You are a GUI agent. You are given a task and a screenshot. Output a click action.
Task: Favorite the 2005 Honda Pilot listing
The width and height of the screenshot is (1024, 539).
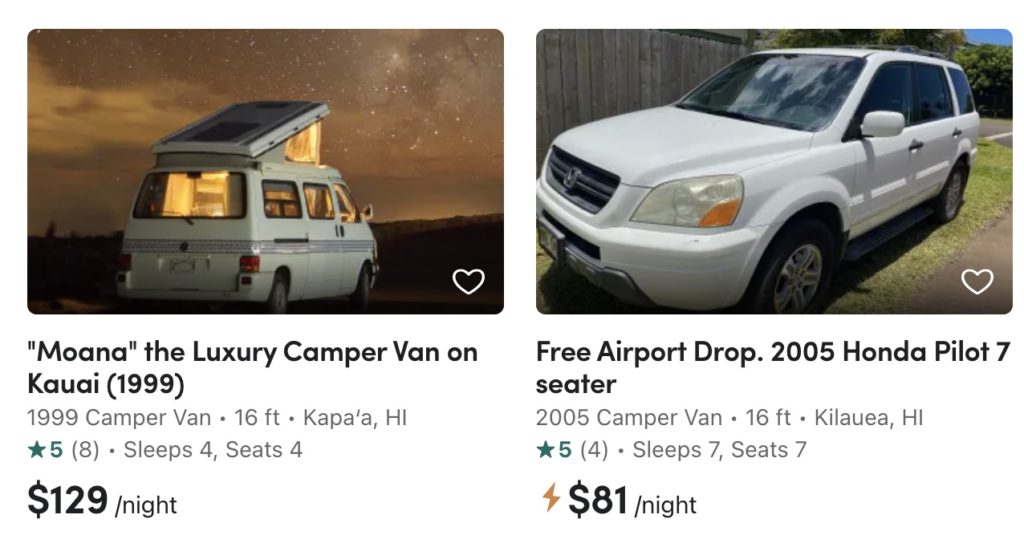point(977,282)
